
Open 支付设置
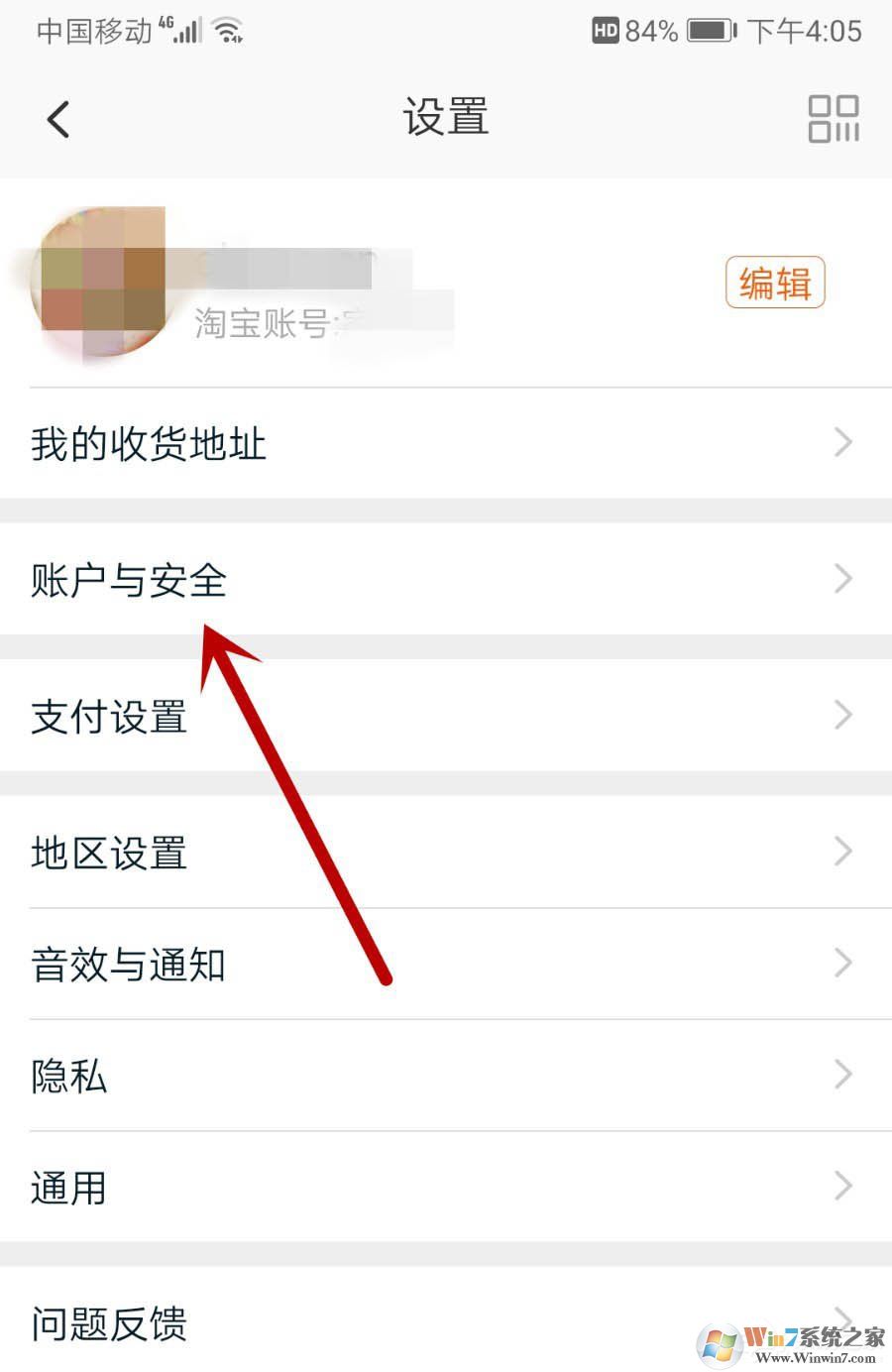point(446,716)
